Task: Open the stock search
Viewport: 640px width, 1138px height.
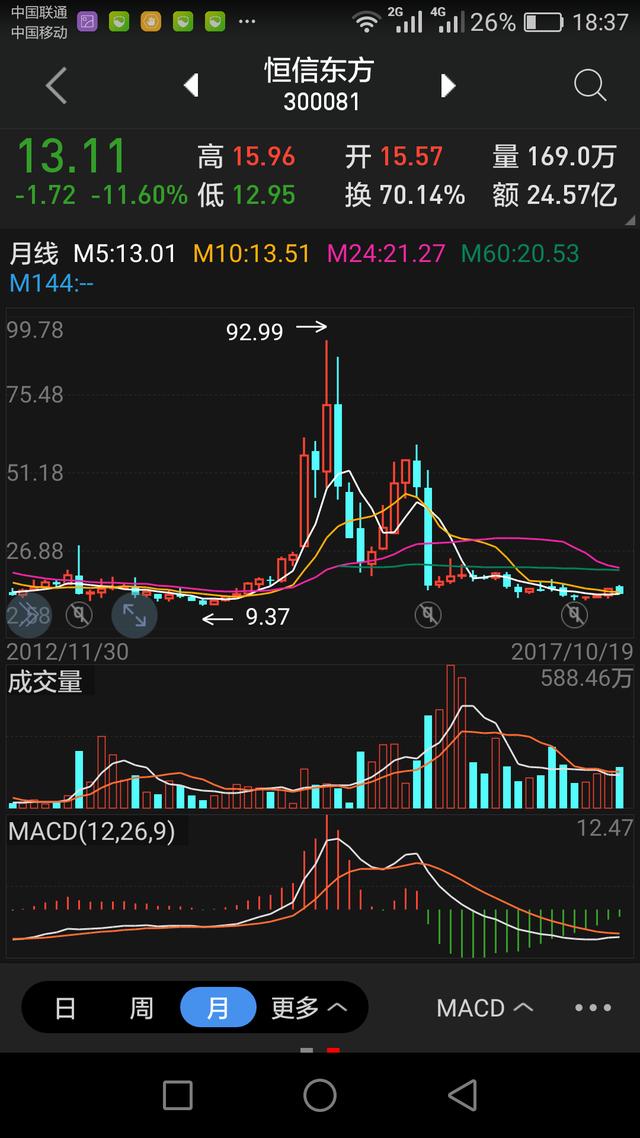Action: 590,86
